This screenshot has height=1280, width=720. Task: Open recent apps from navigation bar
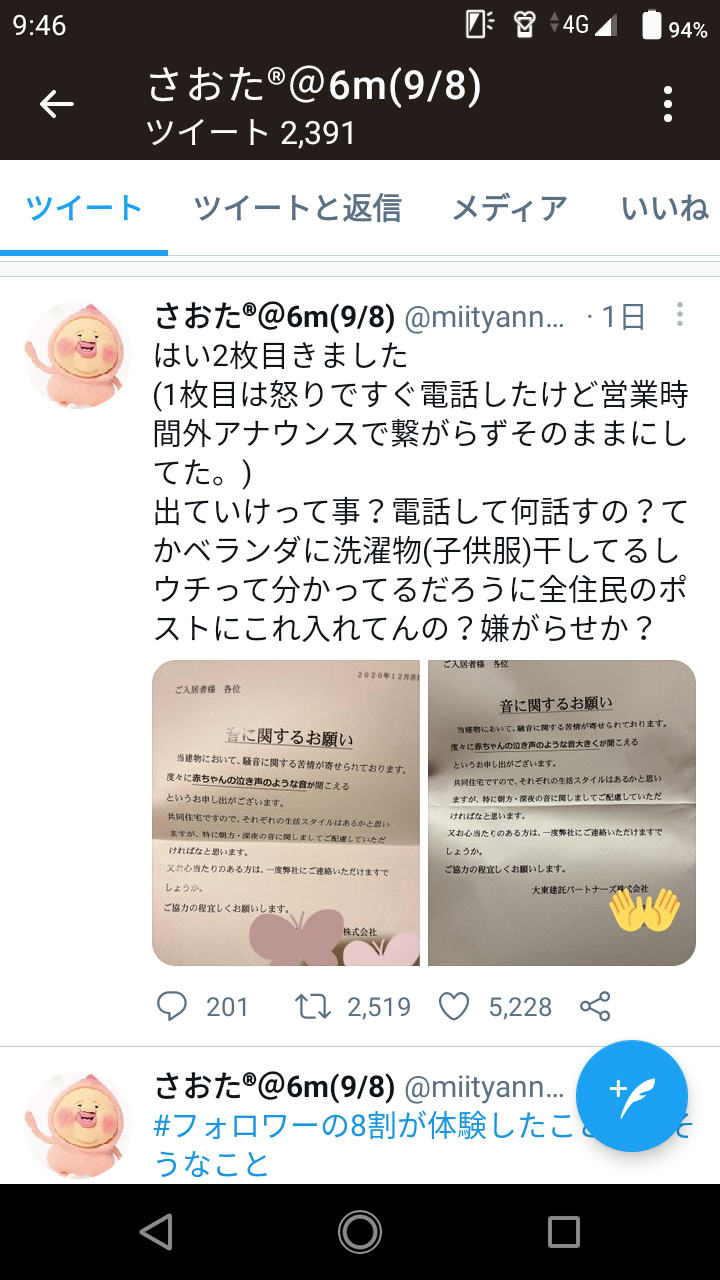(564, 1232)
